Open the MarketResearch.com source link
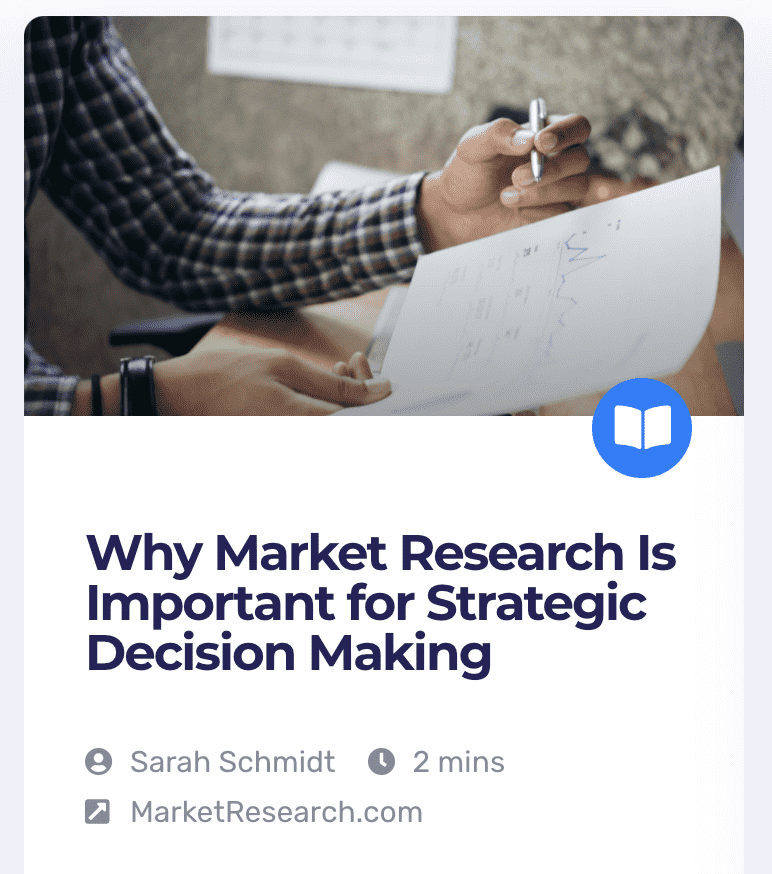The width and height of the screenshot is (772, 874). point(276,812)
